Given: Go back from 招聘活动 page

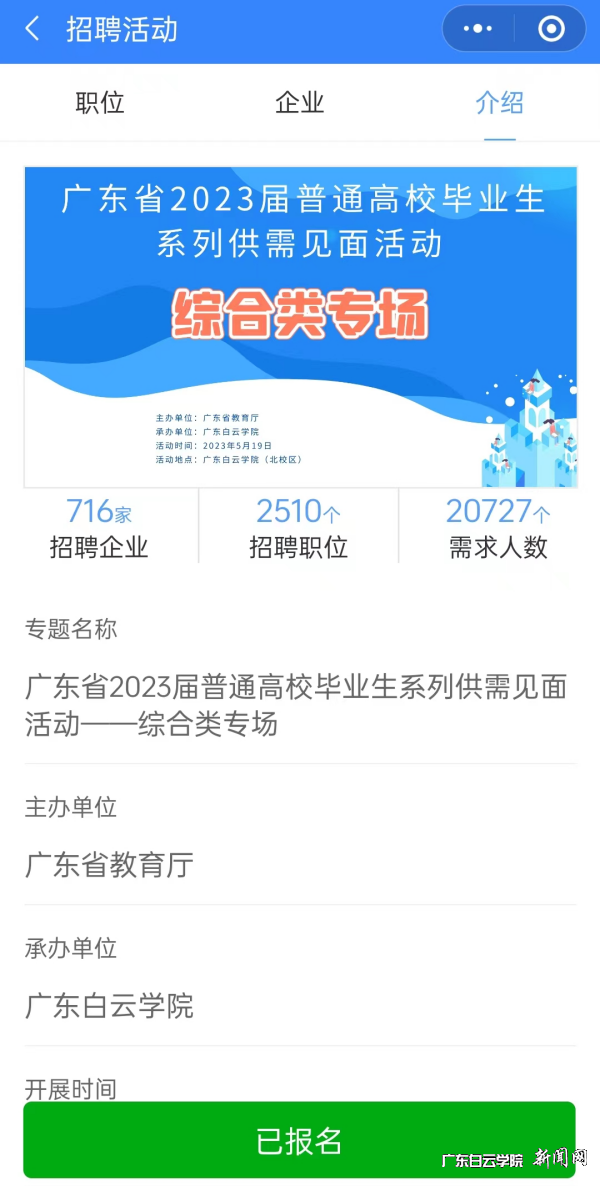Looking at the screenshot, I should [x=33, y=29].
